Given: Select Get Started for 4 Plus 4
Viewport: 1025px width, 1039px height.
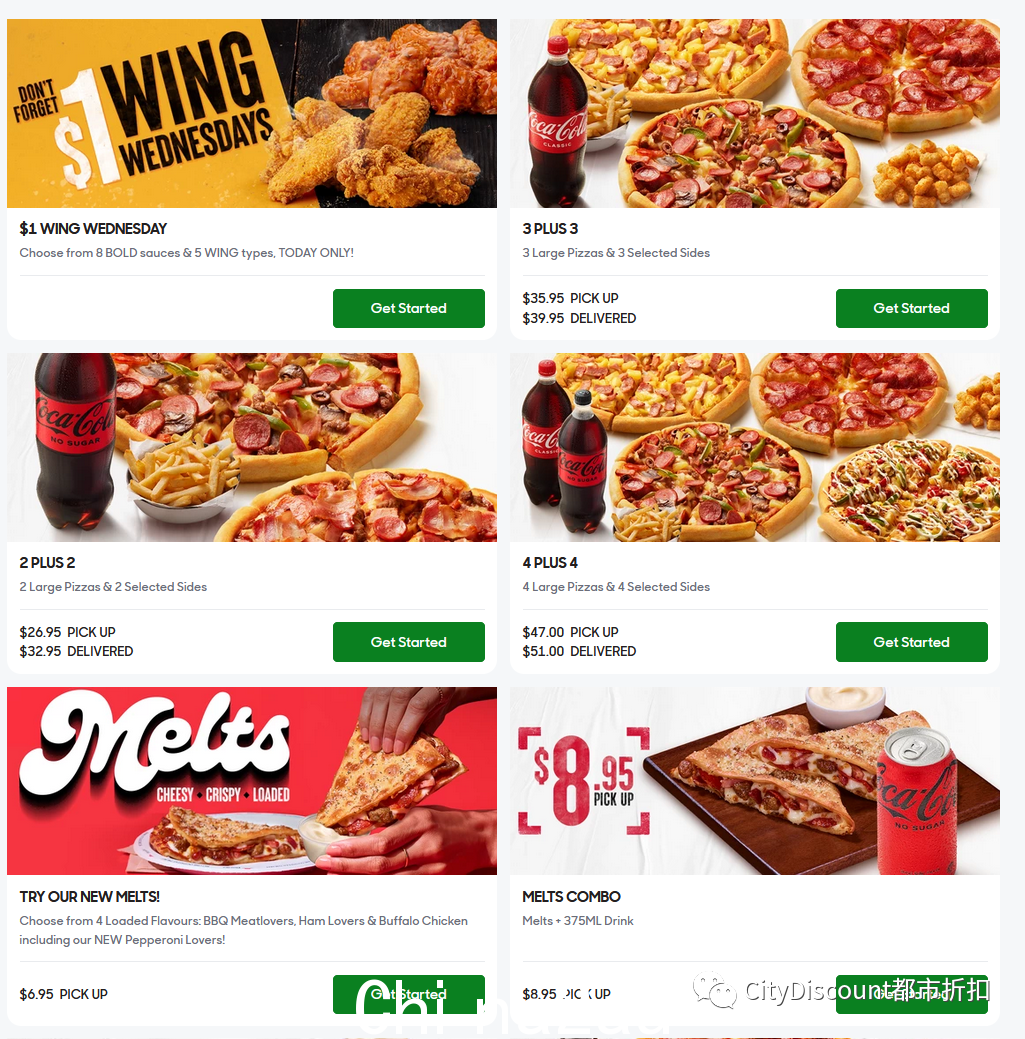Looking at the screenshot, I should click(x=911, y=642).
